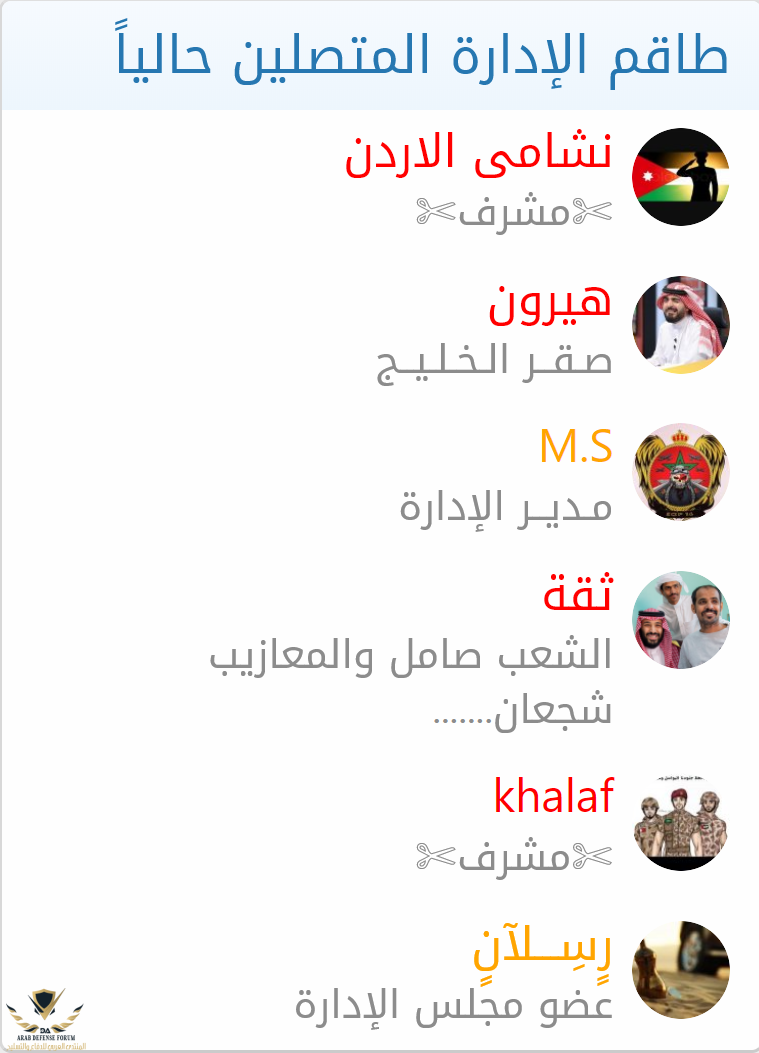Tap the avatar of نشامى الاردن
Viewport: 759px width, 1053px height.
[x=680, y=177]
